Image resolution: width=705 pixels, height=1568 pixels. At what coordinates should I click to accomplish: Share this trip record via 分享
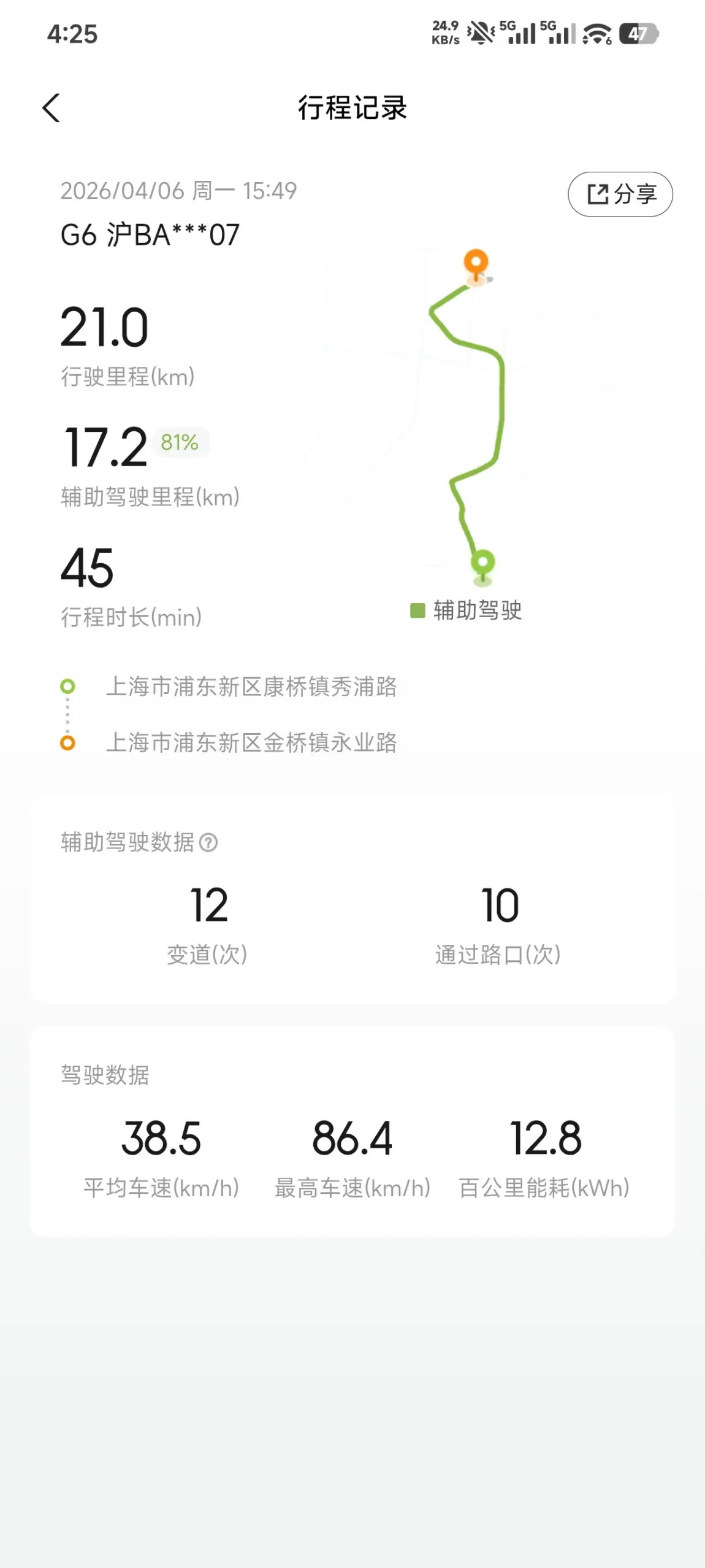[620, 194]
